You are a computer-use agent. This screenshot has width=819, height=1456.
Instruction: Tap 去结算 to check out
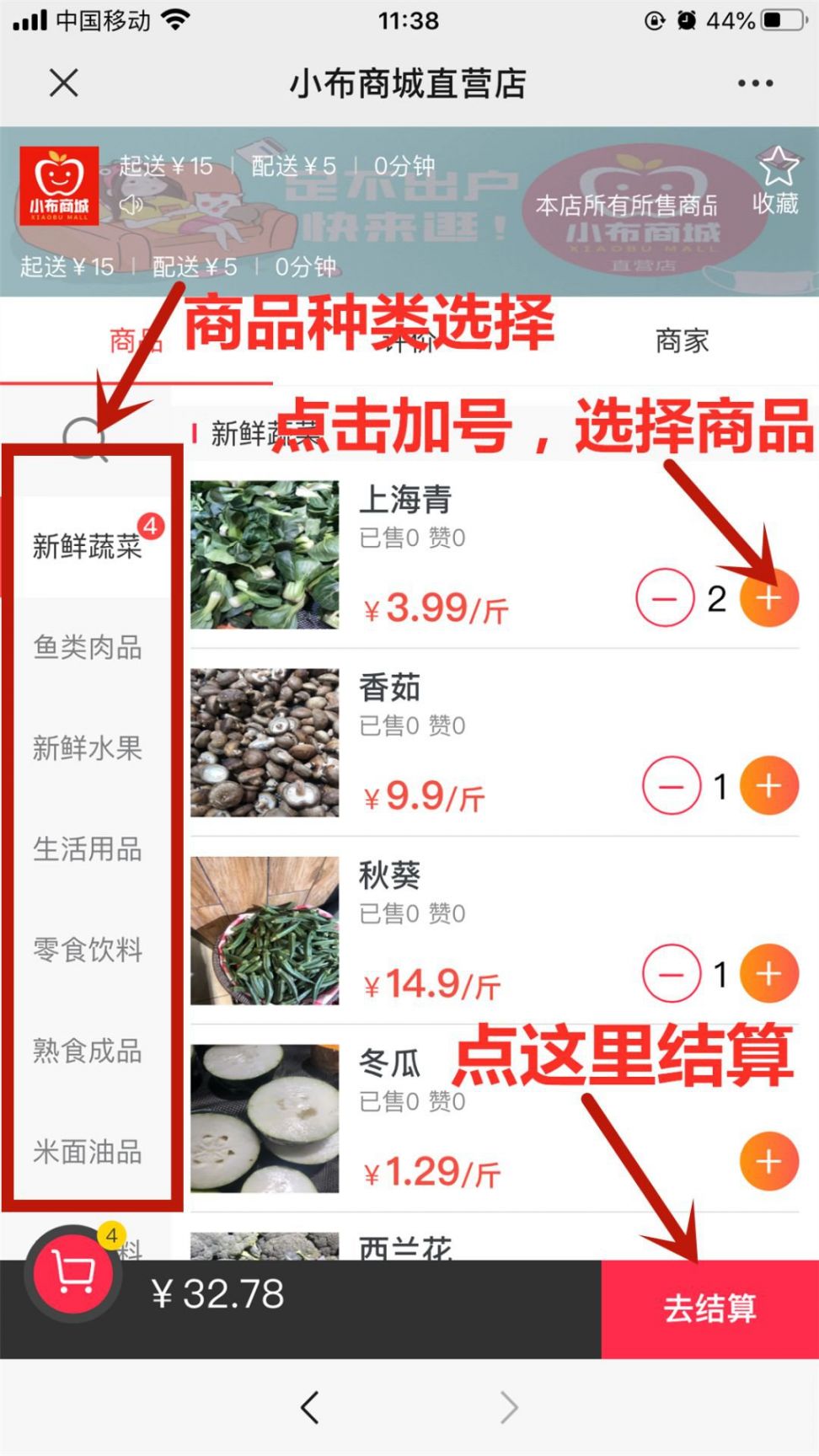point(709,1309)
